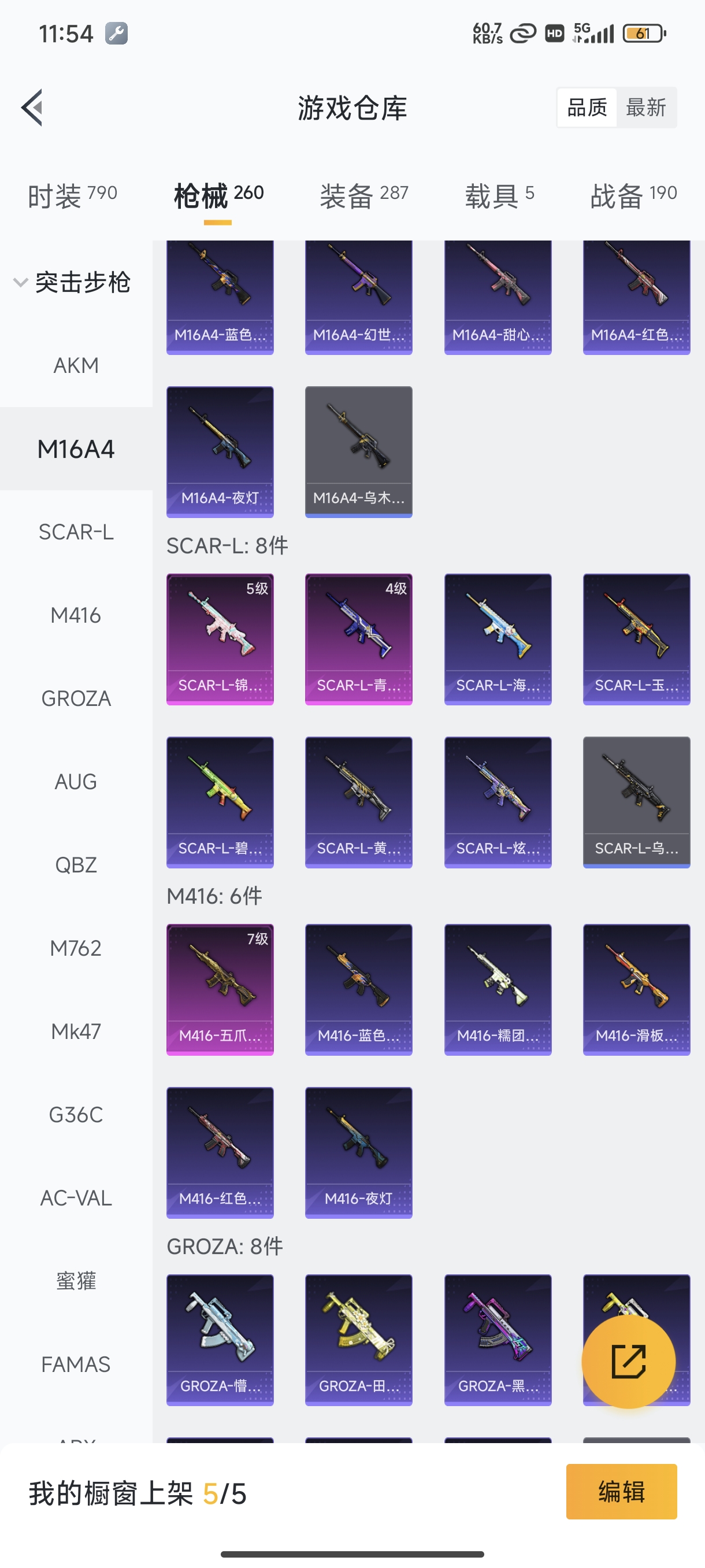View the level 7 M416-五爪 skin

[220, 989]
